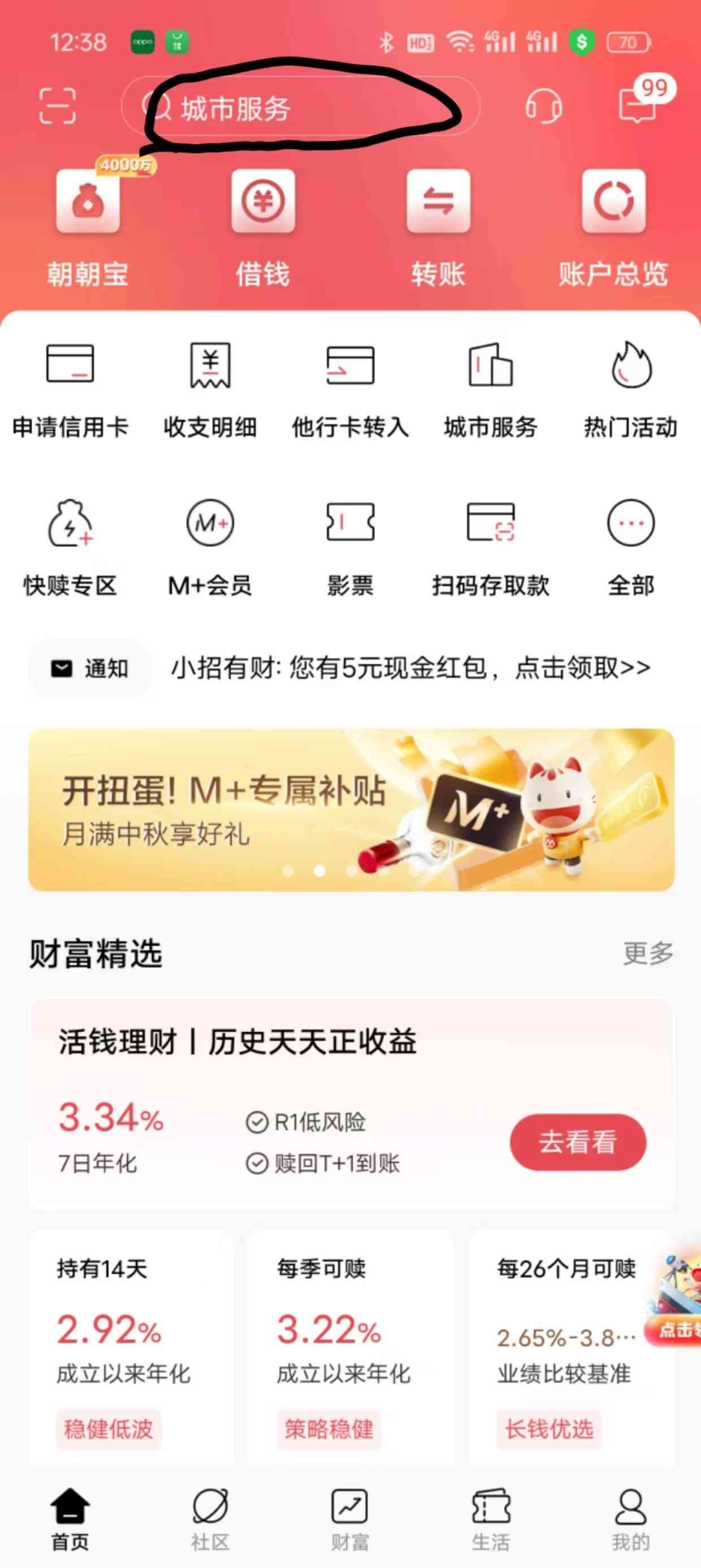
Task: Open 借钱 loan service
Action: tap(263, 226)
